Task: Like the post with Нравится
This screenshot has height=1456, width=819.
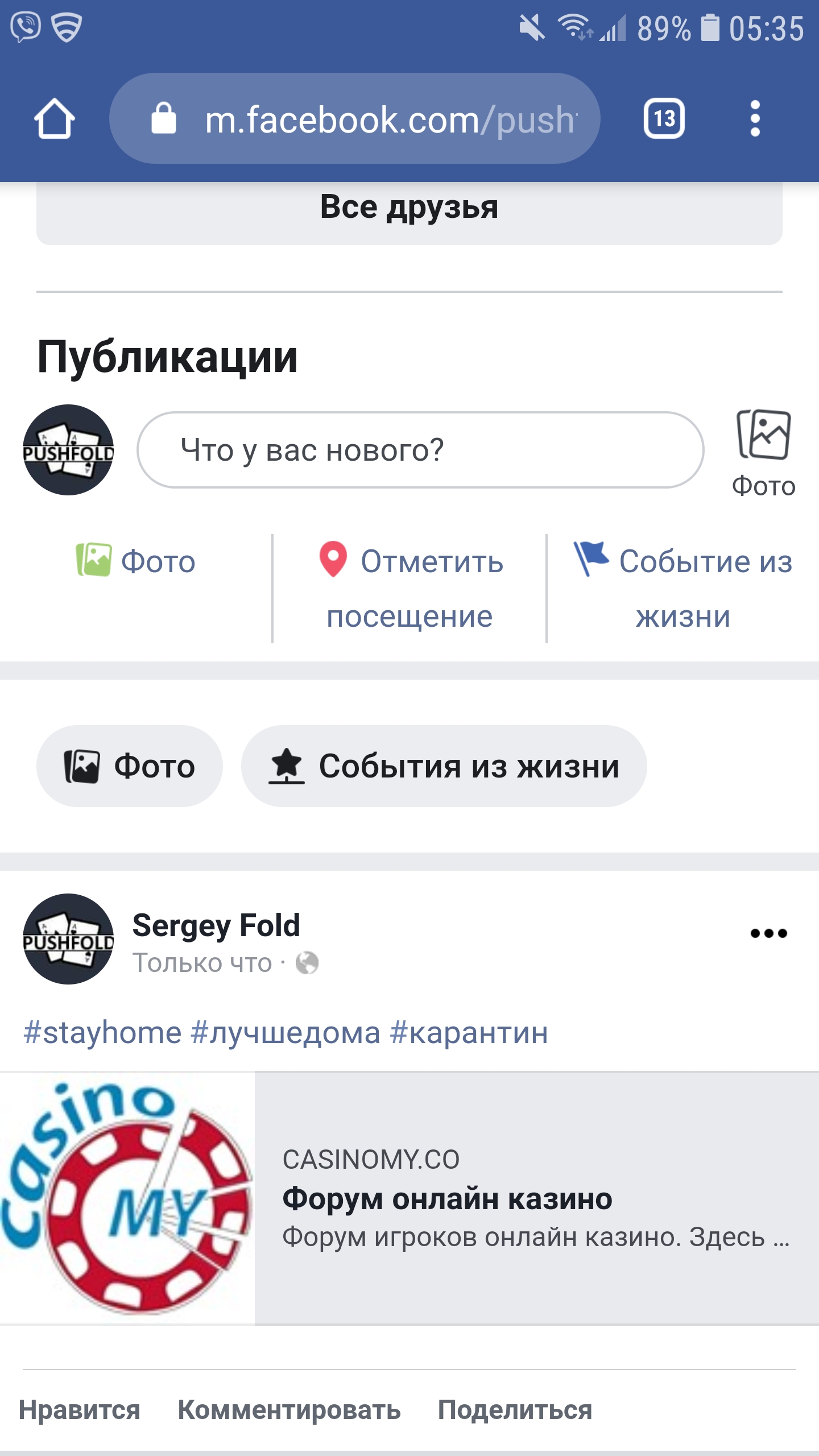Action: tap(80, 1410)
